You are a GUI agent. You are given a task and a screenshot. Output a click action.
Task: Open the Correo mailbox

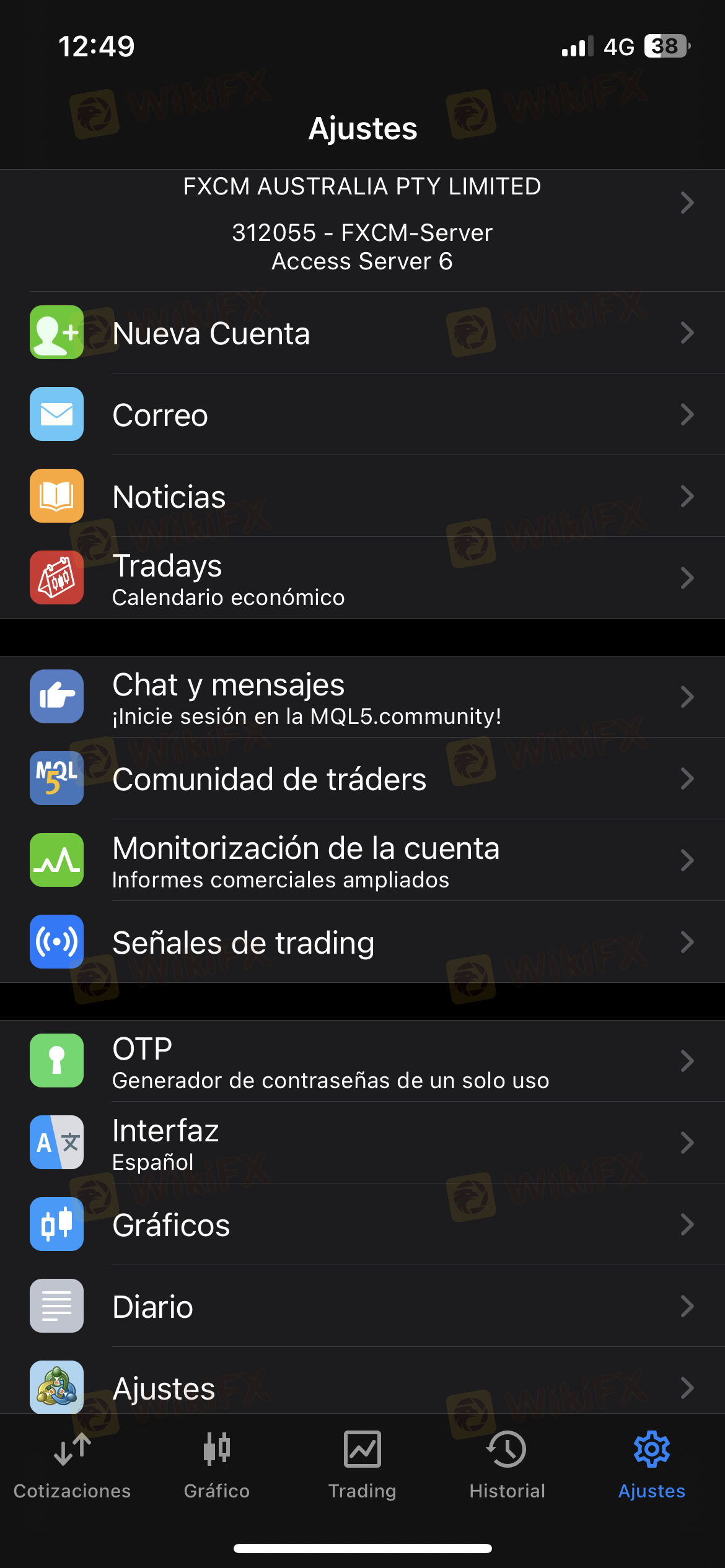(x=362, y=414)
